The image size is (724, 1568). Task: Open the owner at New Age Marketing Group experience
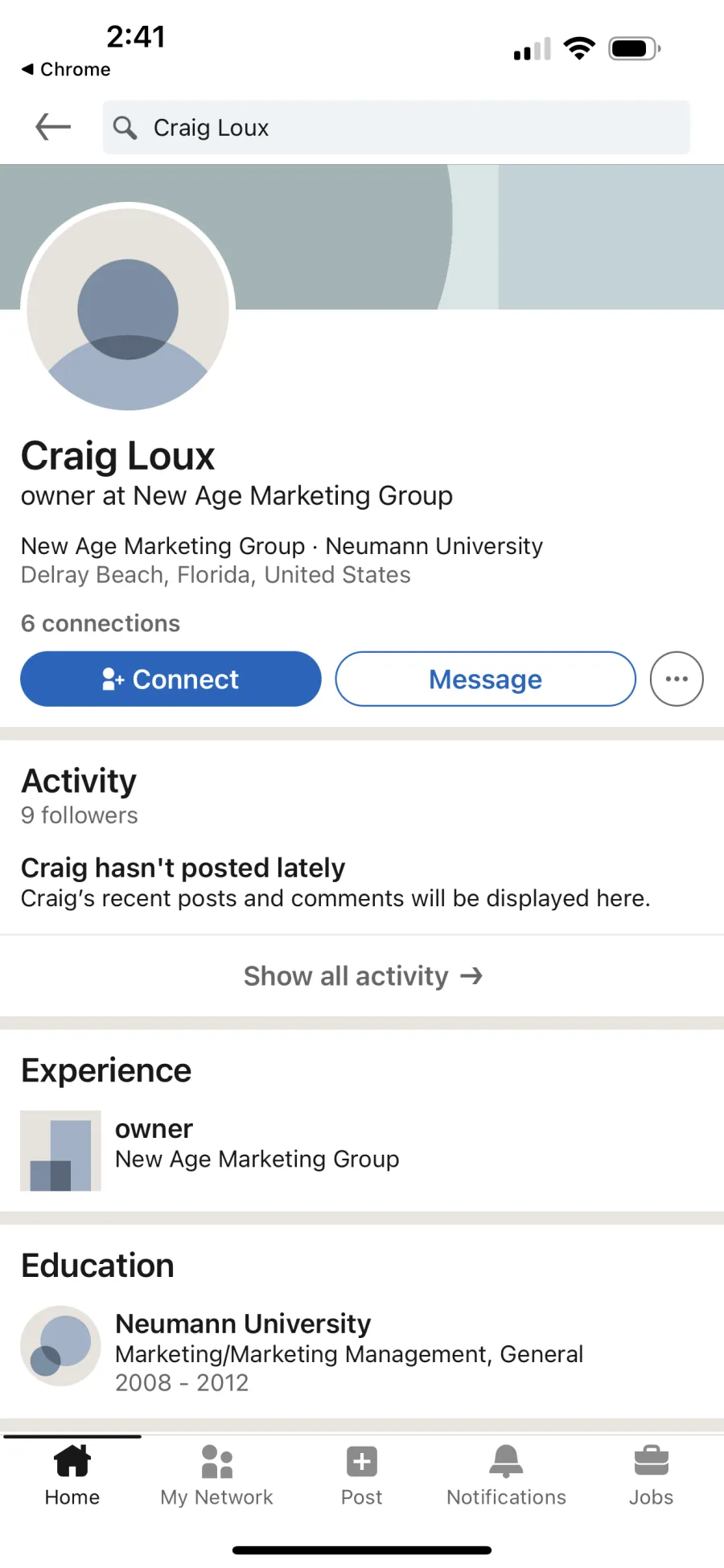point(362,1150)
